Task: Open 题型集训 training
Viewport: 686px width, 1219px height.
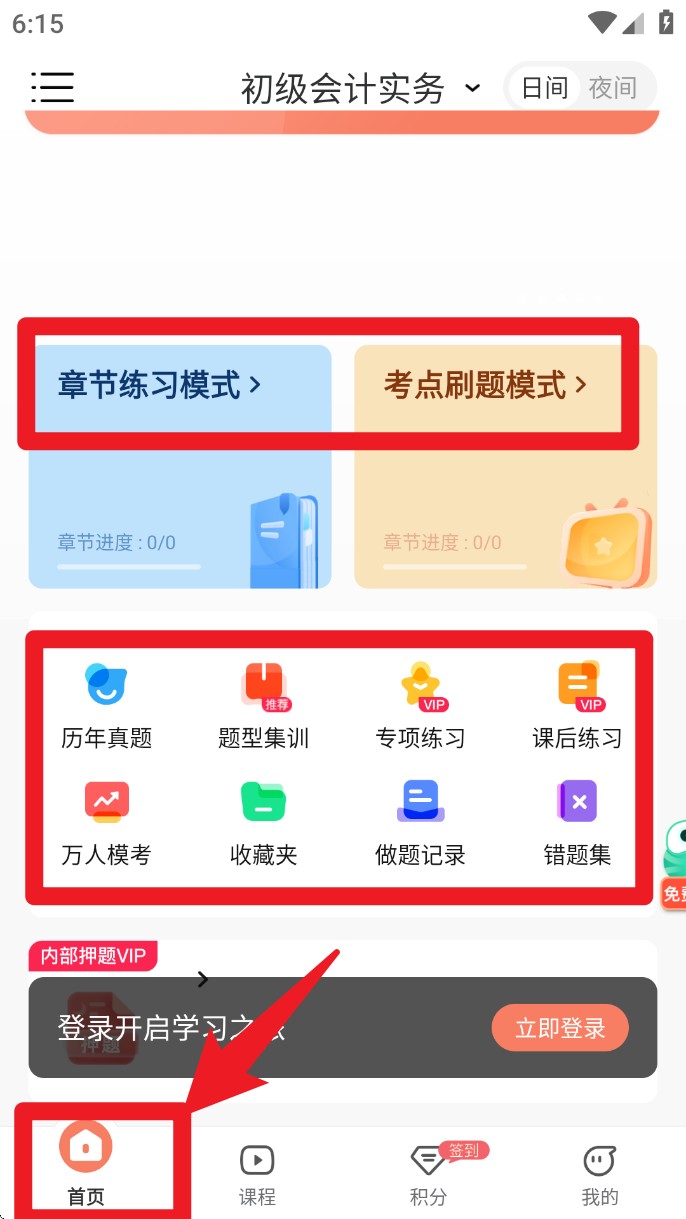Action: [x=263, y=705]
